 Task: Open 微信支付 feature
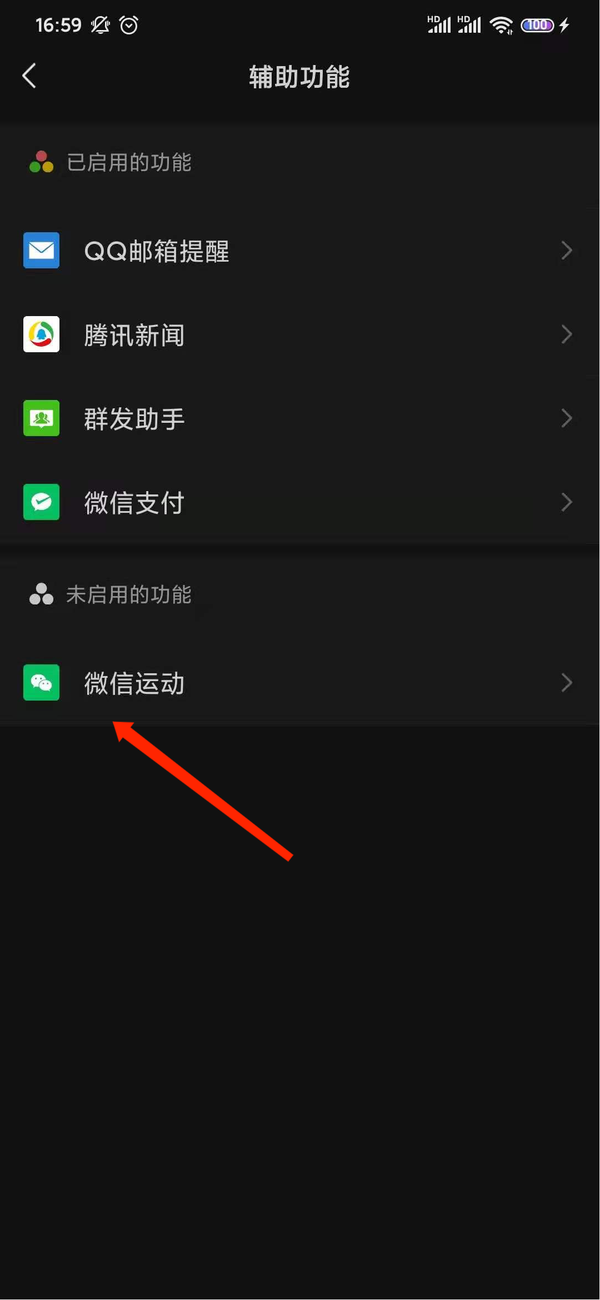coord(300,502)
